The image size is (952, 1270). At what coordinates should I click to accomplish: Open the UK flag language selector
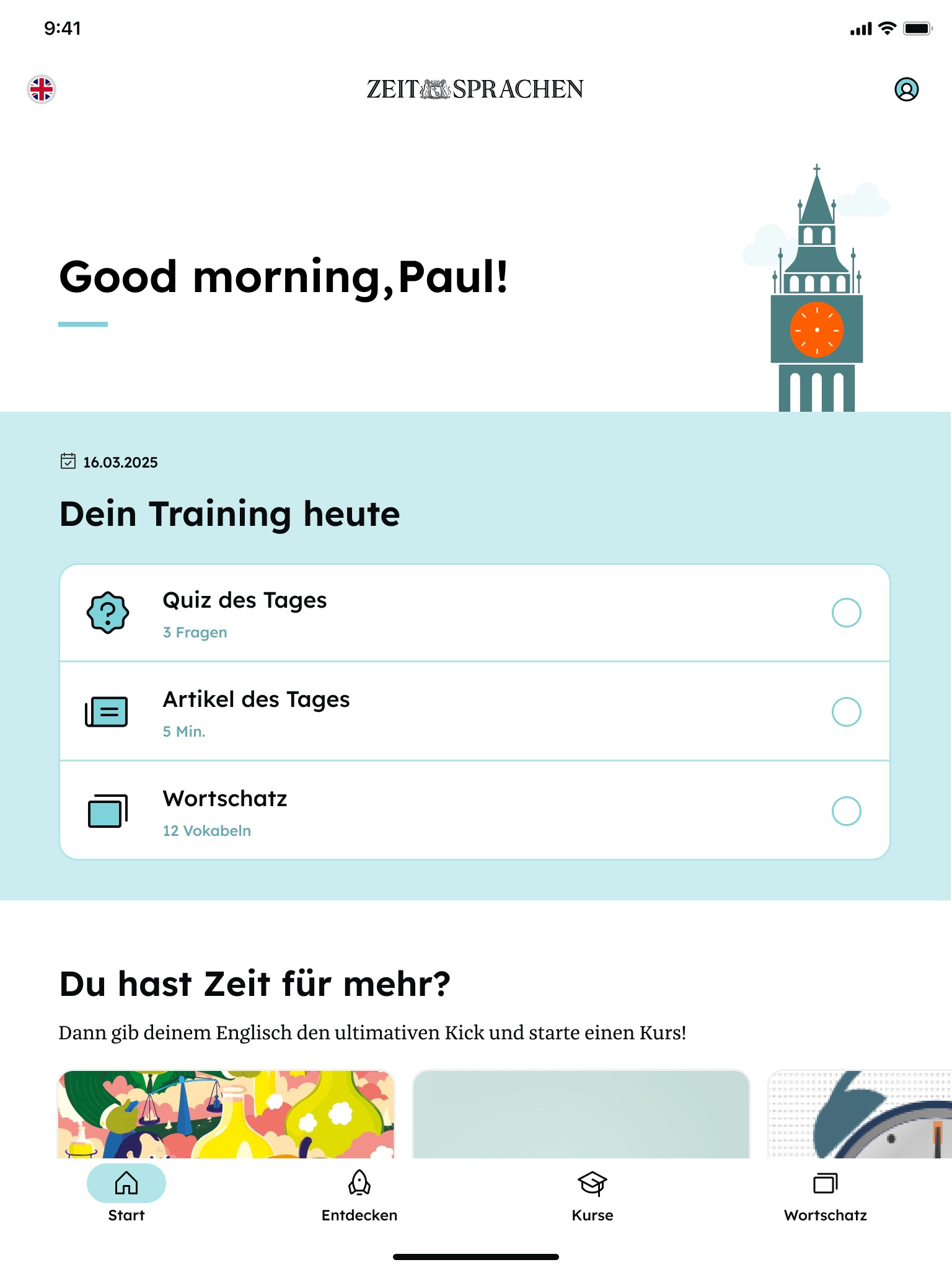(x=42, y=89)
